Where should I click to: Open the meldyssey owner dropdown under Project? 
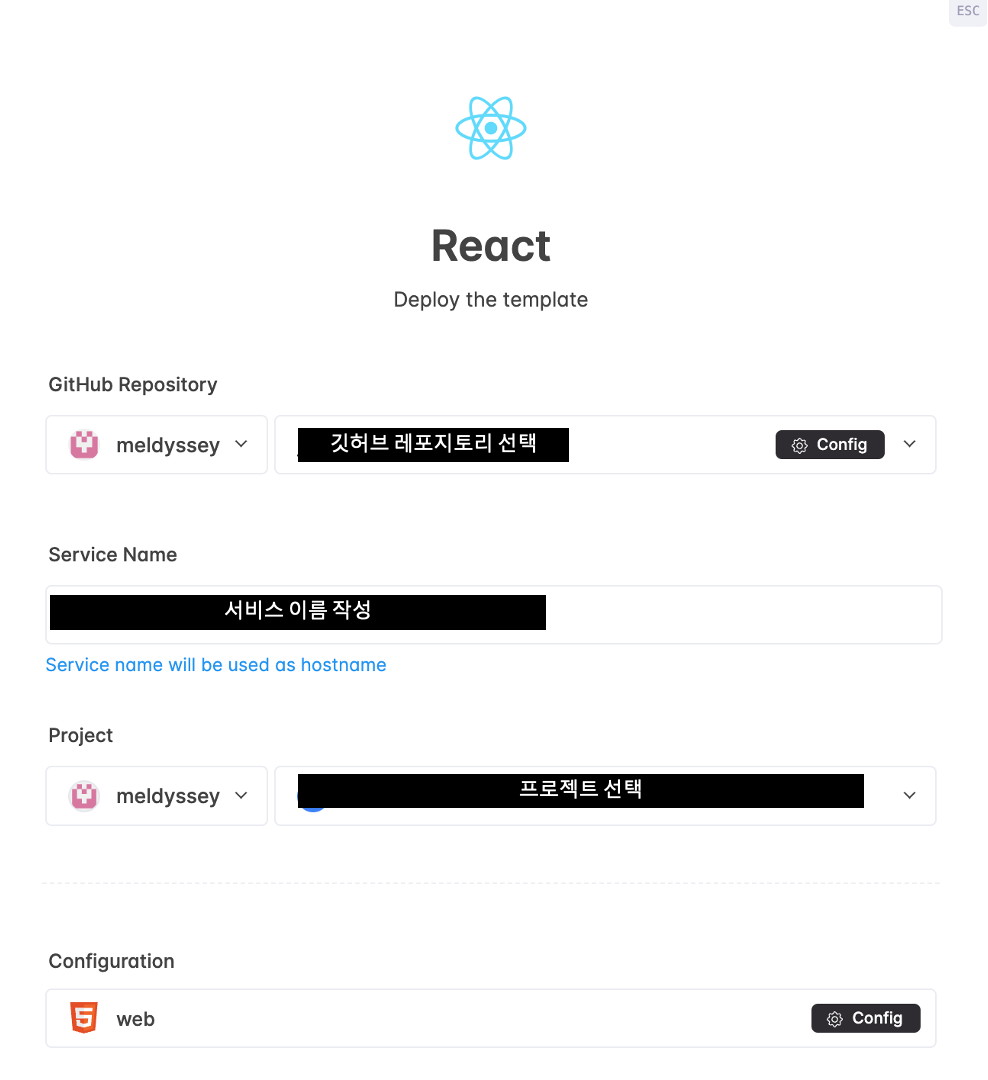[x=157, y=796]
